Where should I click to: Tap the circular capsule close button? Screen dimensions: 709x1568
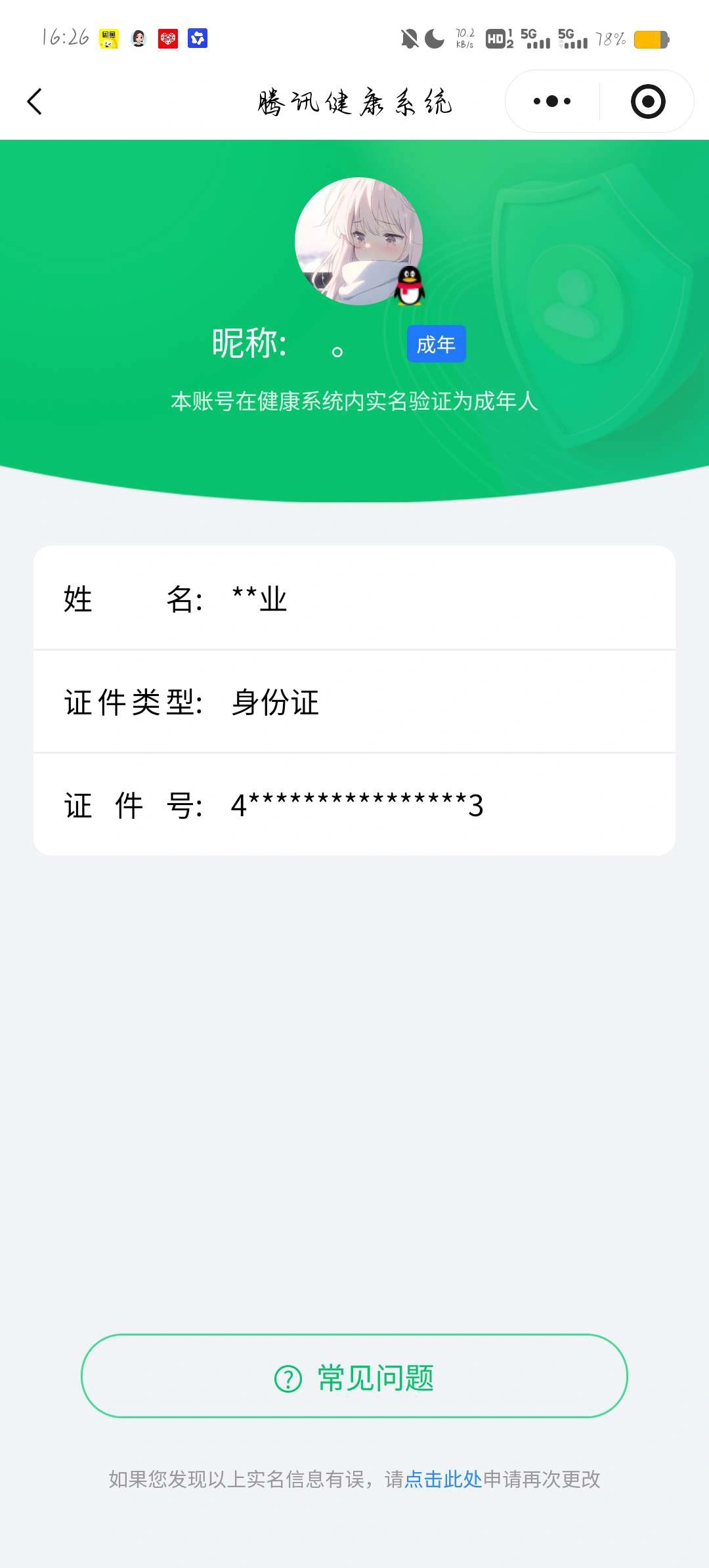pyautogui.click(x=646, y=100)
